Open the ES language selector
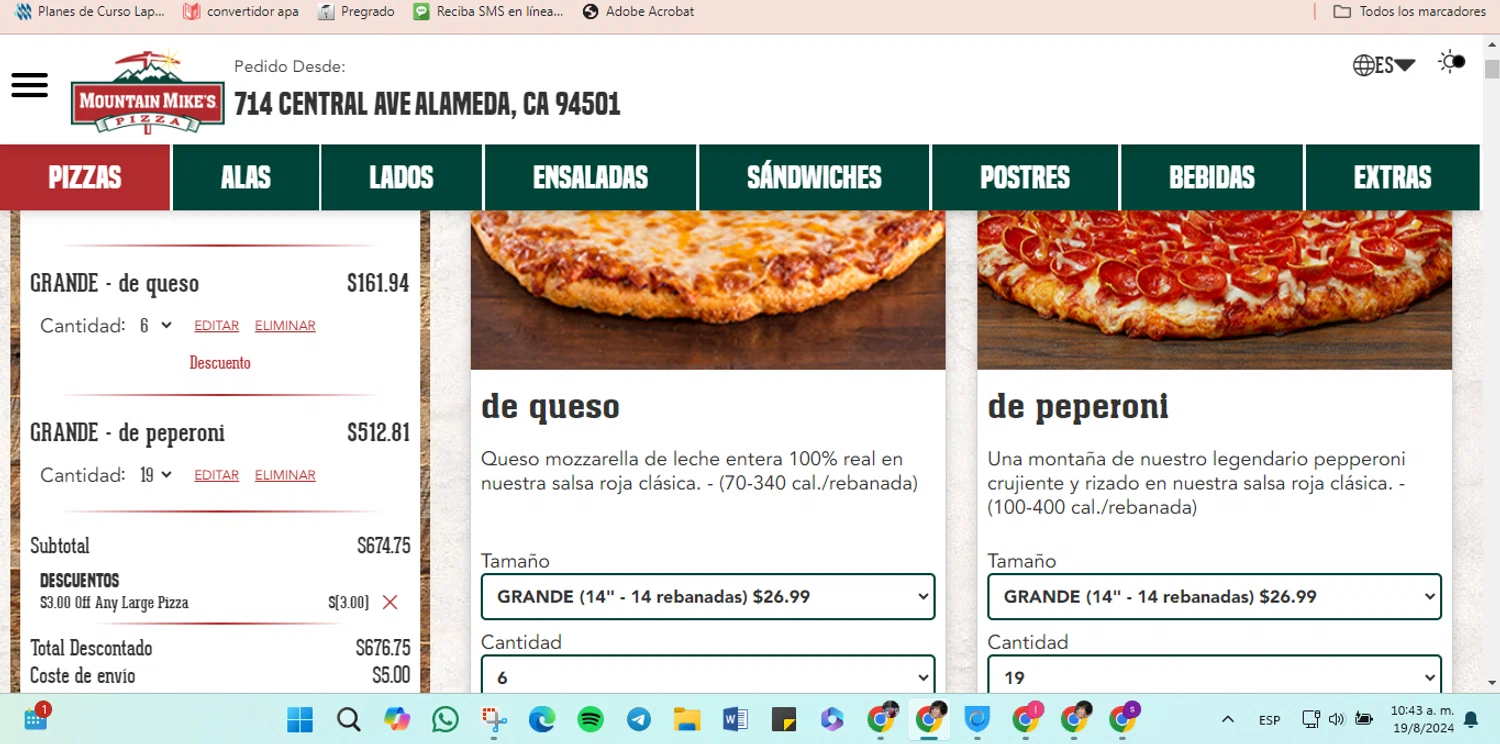 1384,65
